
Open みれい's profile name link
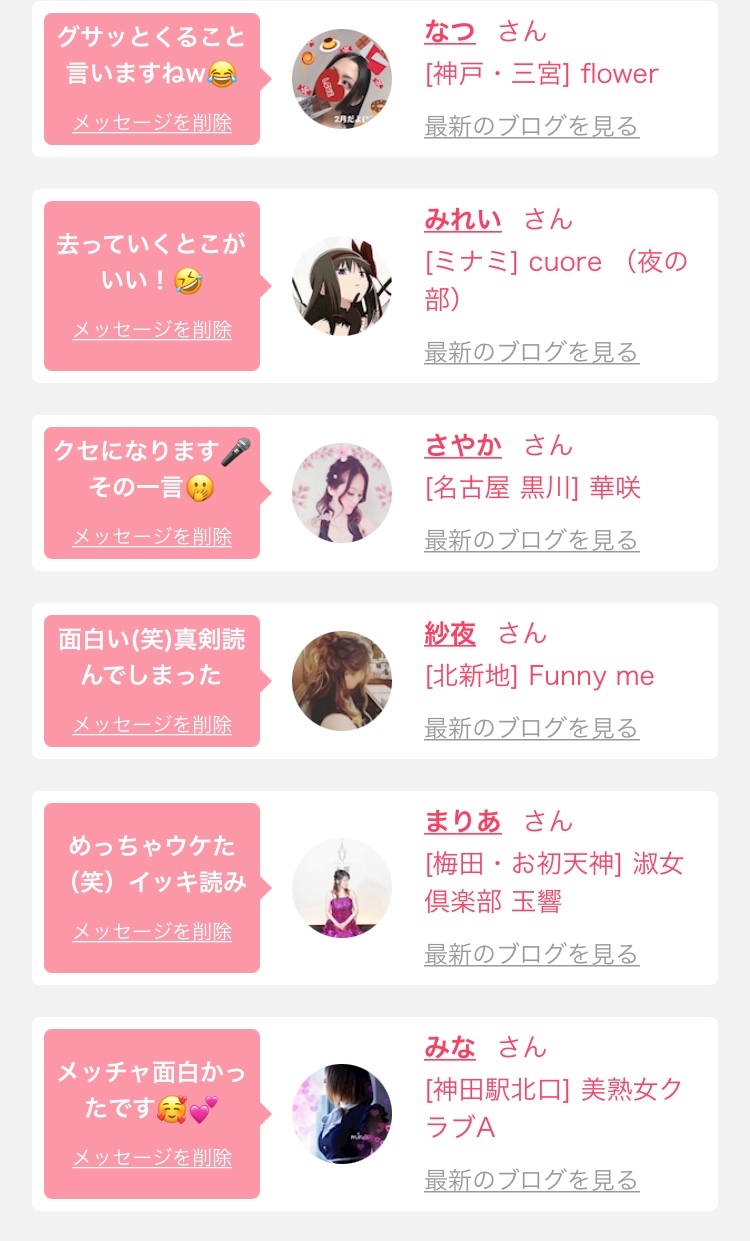[463, 219]
